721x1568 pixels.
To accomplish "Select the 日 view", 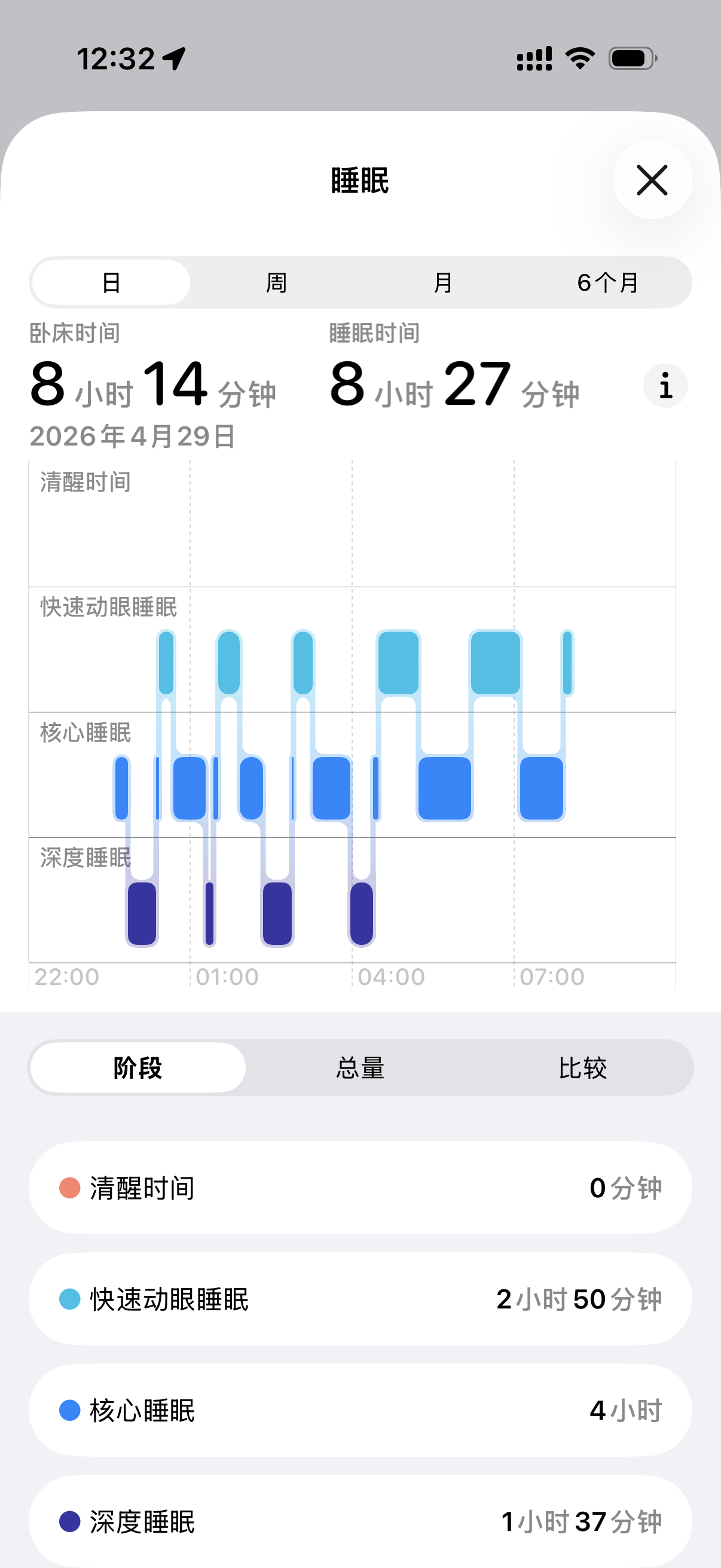I will 111,282.
